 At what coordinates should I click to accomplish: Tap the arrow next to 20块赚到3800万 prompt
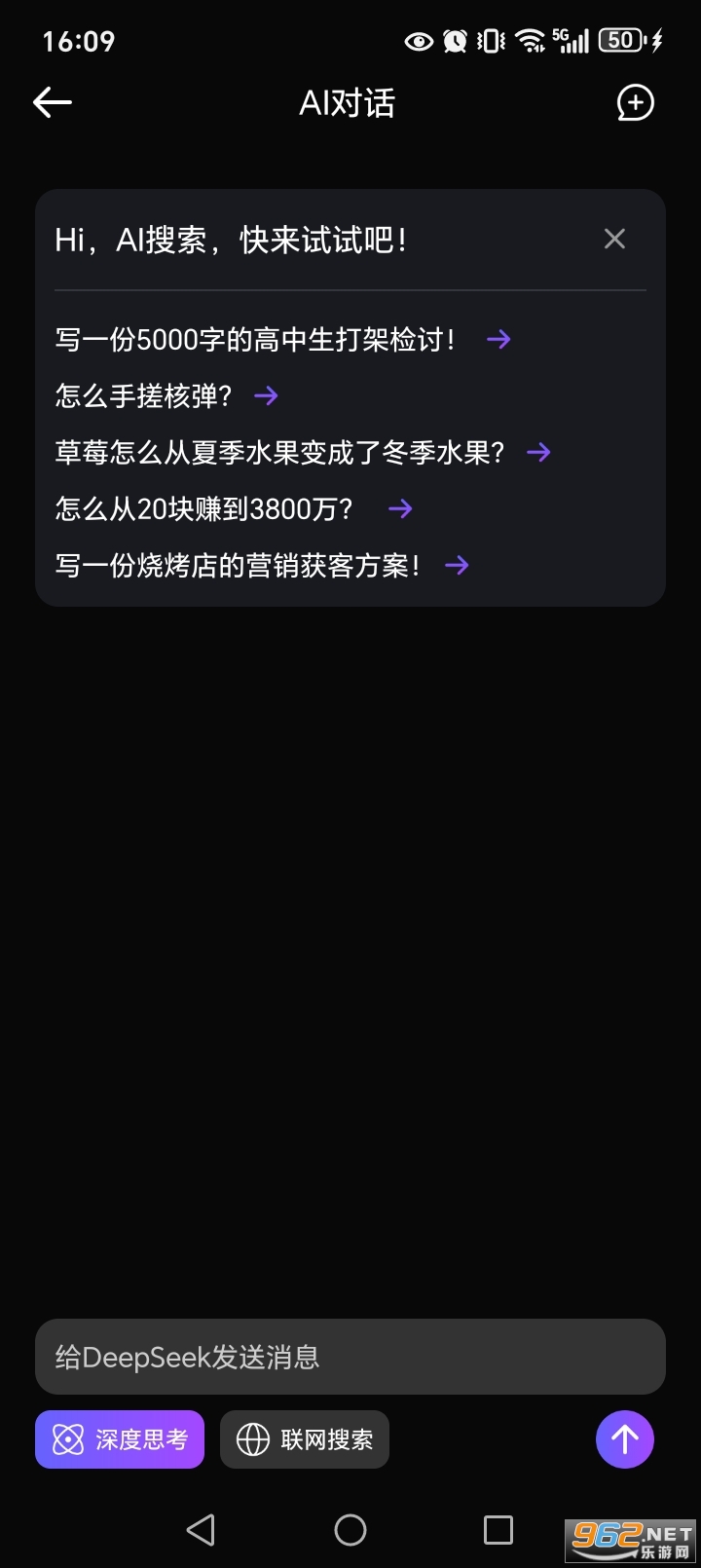tap(399, 508)
